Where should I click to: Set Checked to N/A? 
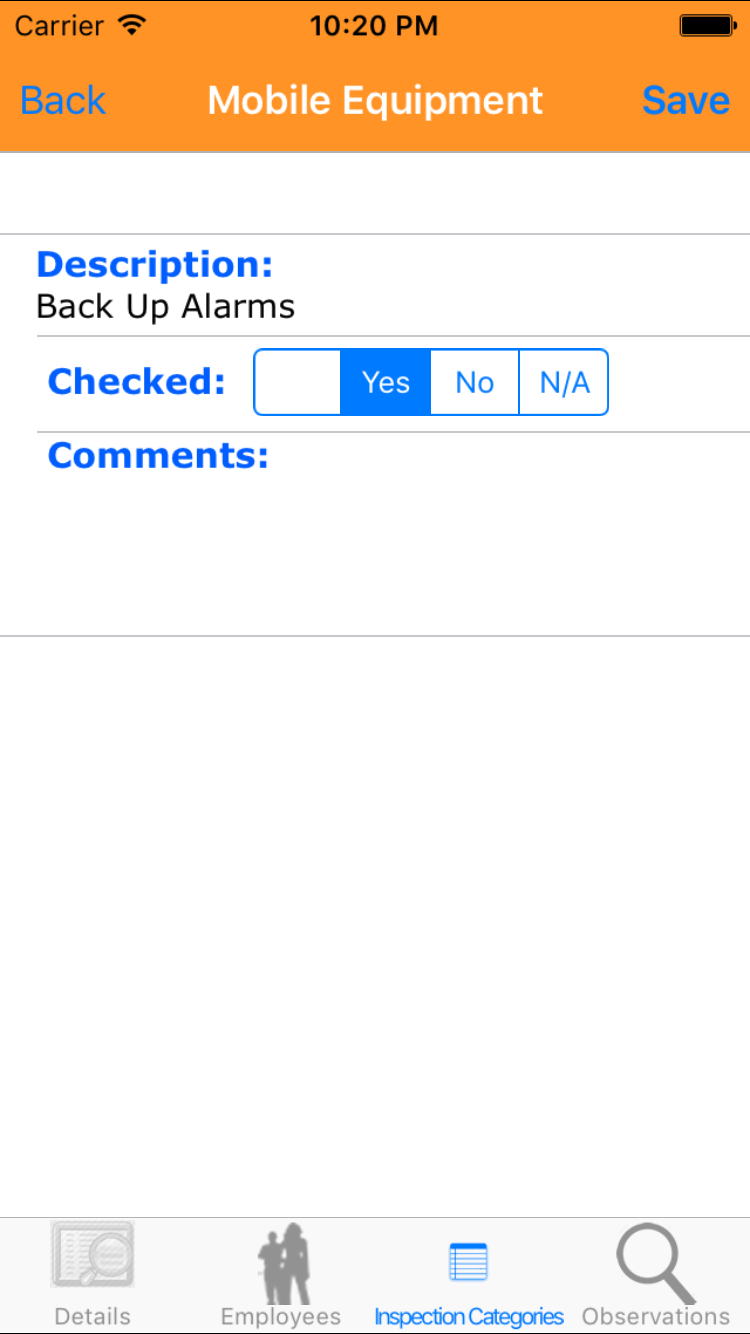click(564, 382)
